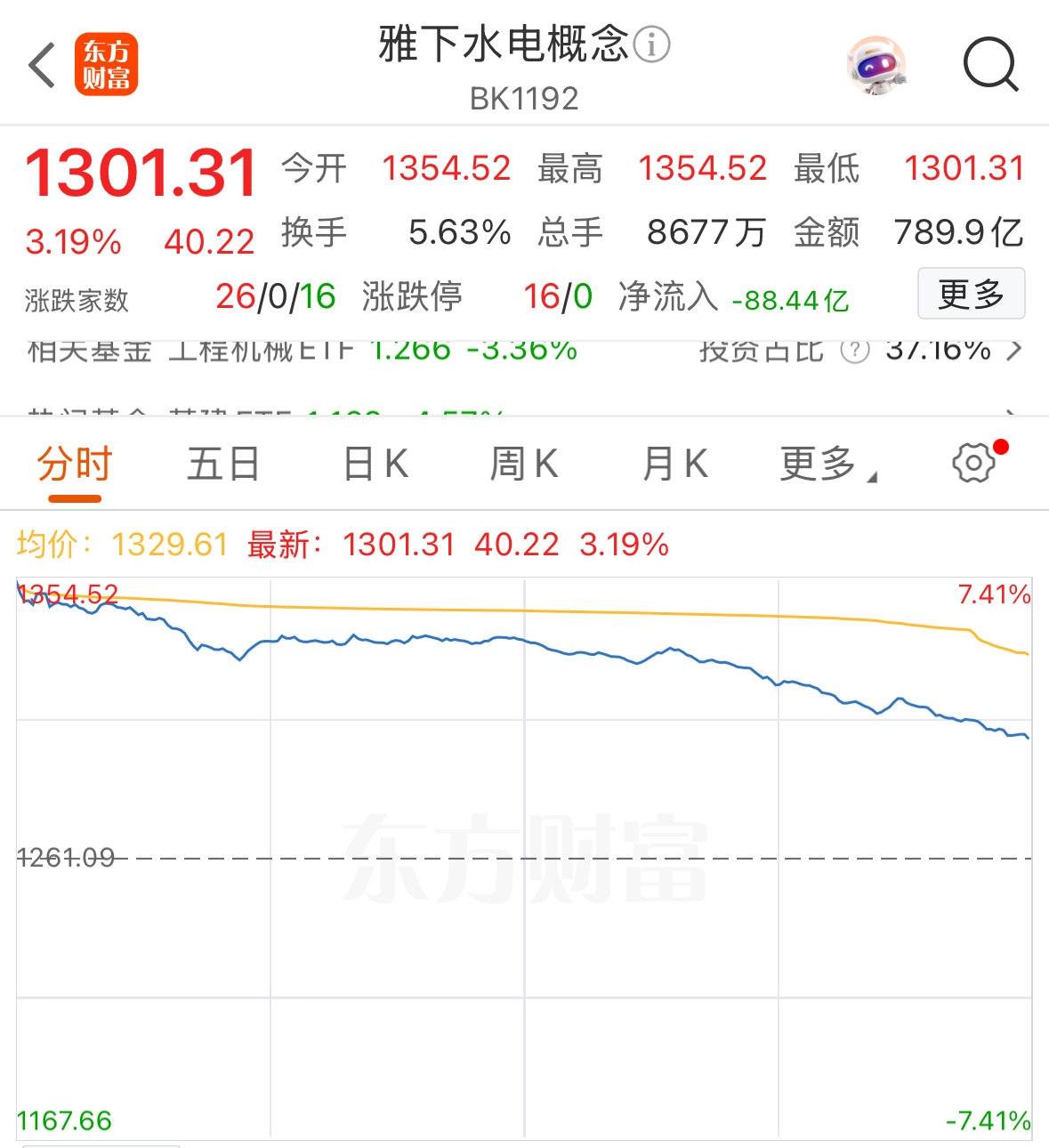This screenshot has height=1148, width=1049.
Task: Open the robot AI assistant
Action: 876,66
